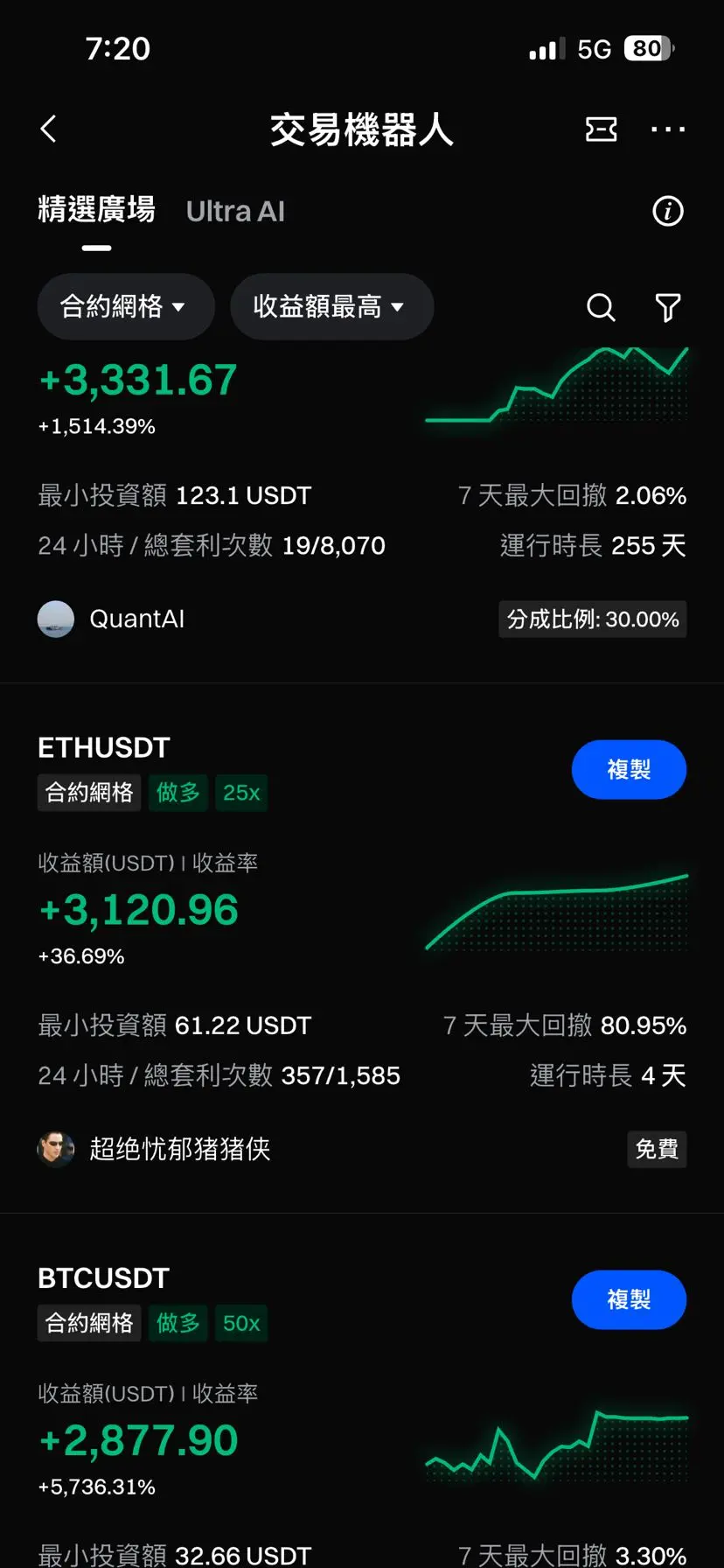Open the BTCUSDT 50x bot card
Screen dimensions: 724x1568
(262, 1444)
